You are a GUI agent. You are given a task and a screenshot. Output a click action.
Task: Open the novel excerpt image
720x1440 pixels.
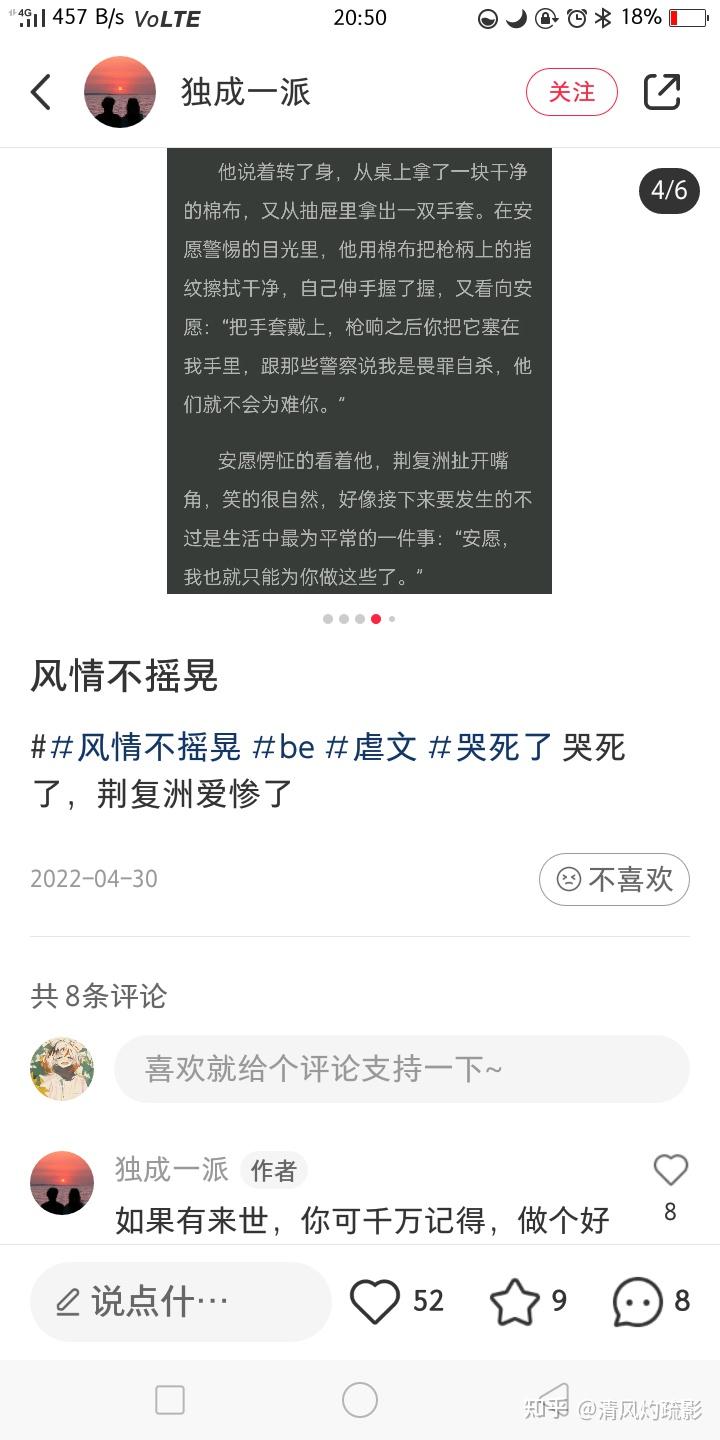pyautogui.click(x=359, y=370)
